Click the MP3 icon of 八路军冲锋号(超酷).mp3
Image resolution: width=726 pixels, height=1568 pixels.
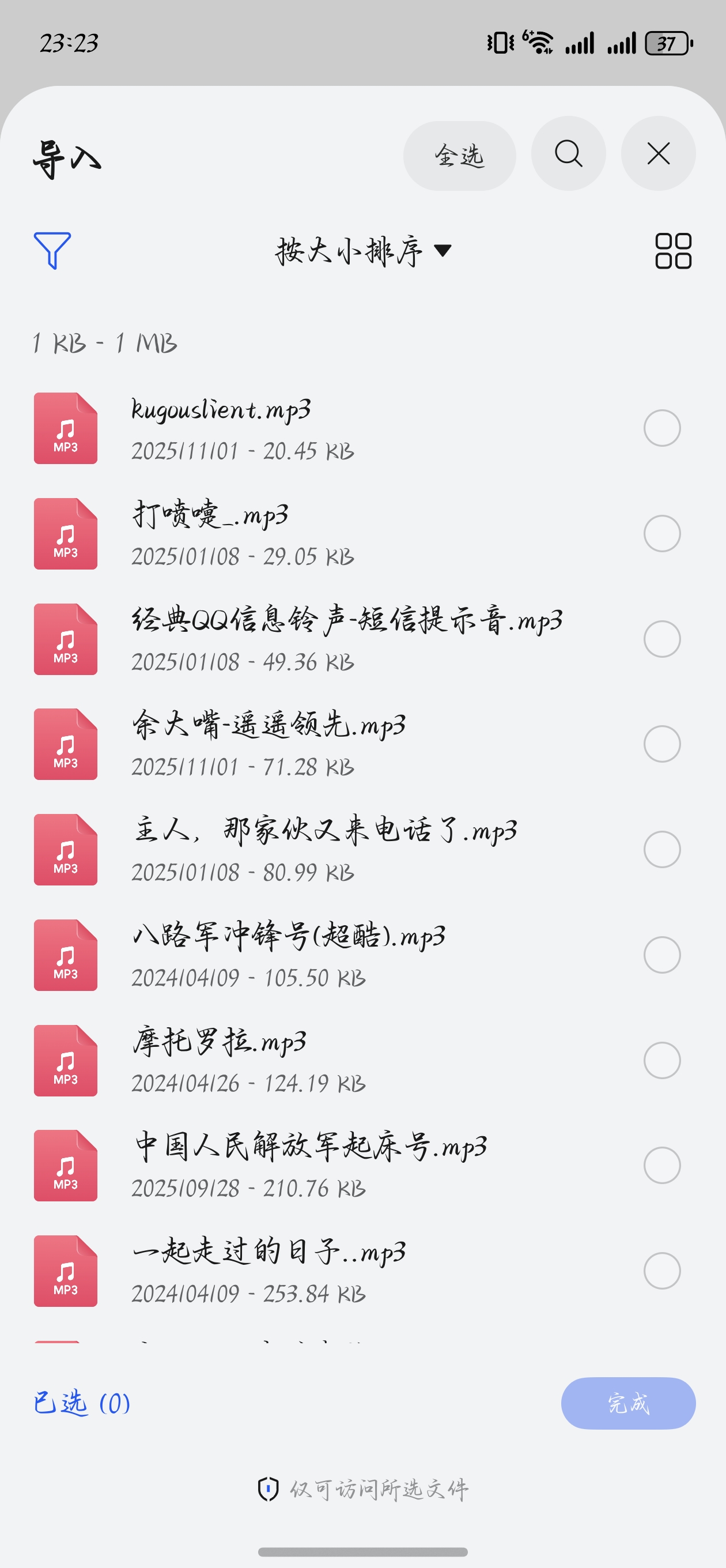65,955
